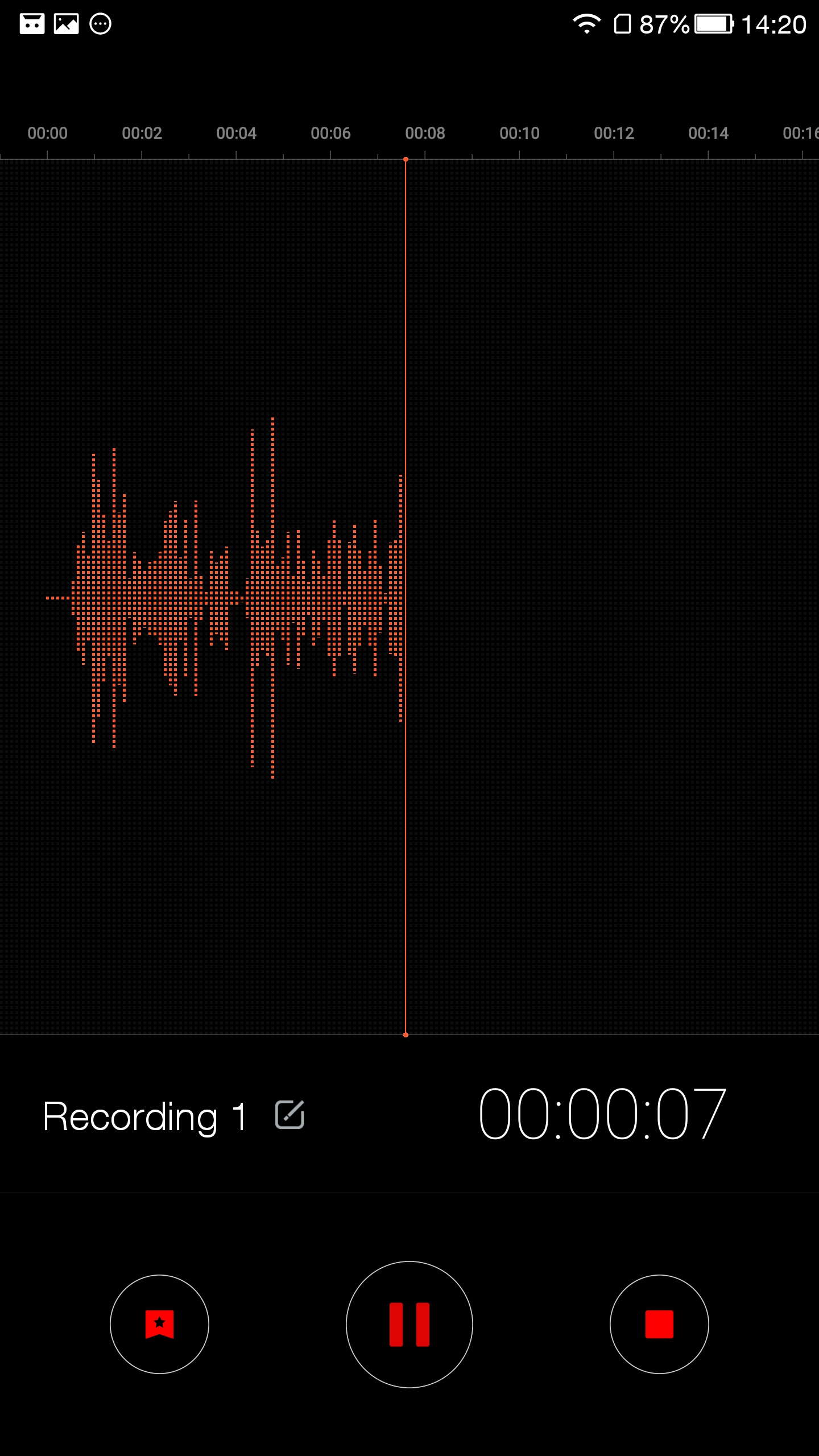Edit the Recording 1 name
Viewport: 819px width, 1456px height.
(x=289, y=1114)
